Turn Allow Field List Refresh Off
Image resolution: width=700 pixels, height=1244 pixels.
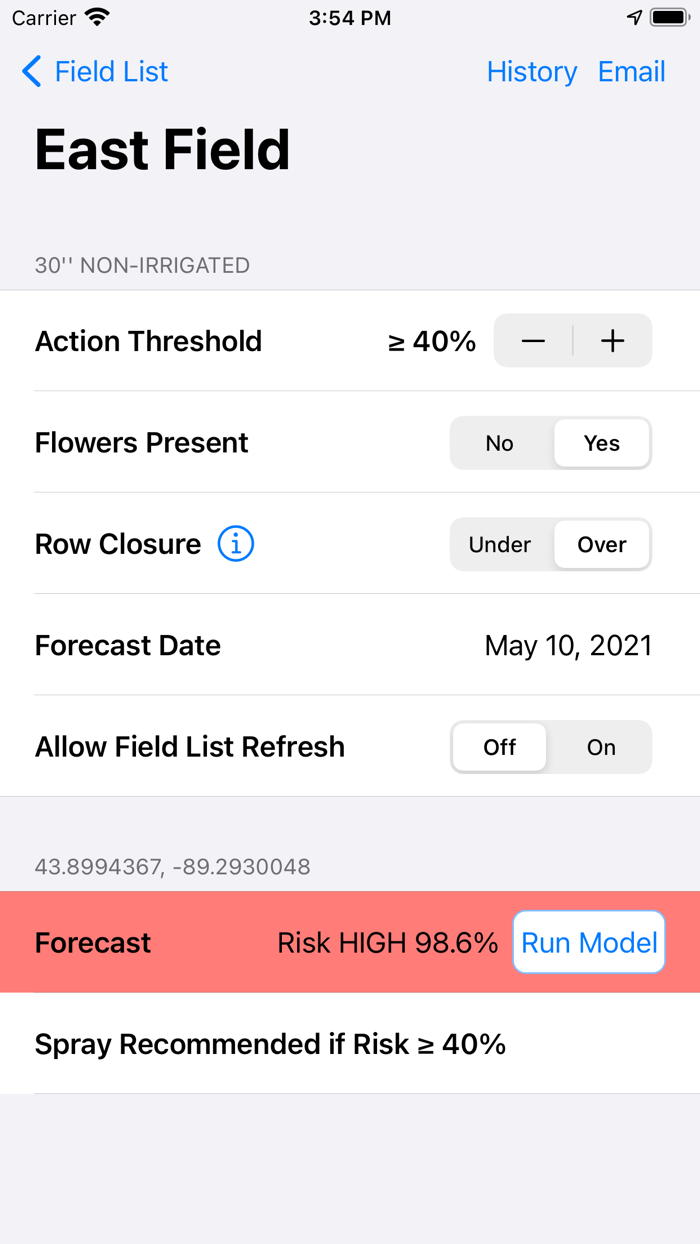[x=500, y=747]
